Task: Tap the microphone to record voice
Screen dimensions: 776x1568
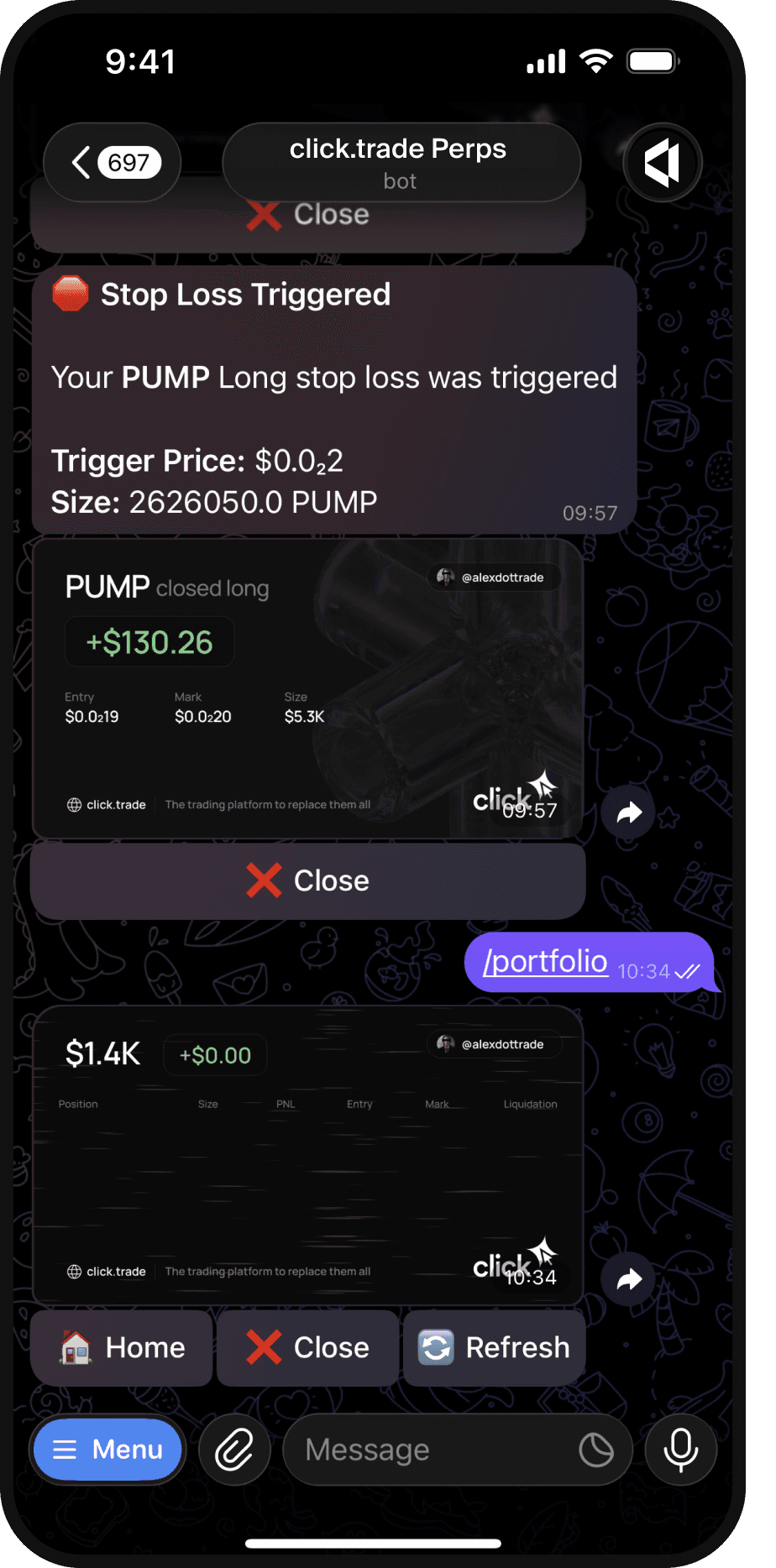Action: 680,1449
